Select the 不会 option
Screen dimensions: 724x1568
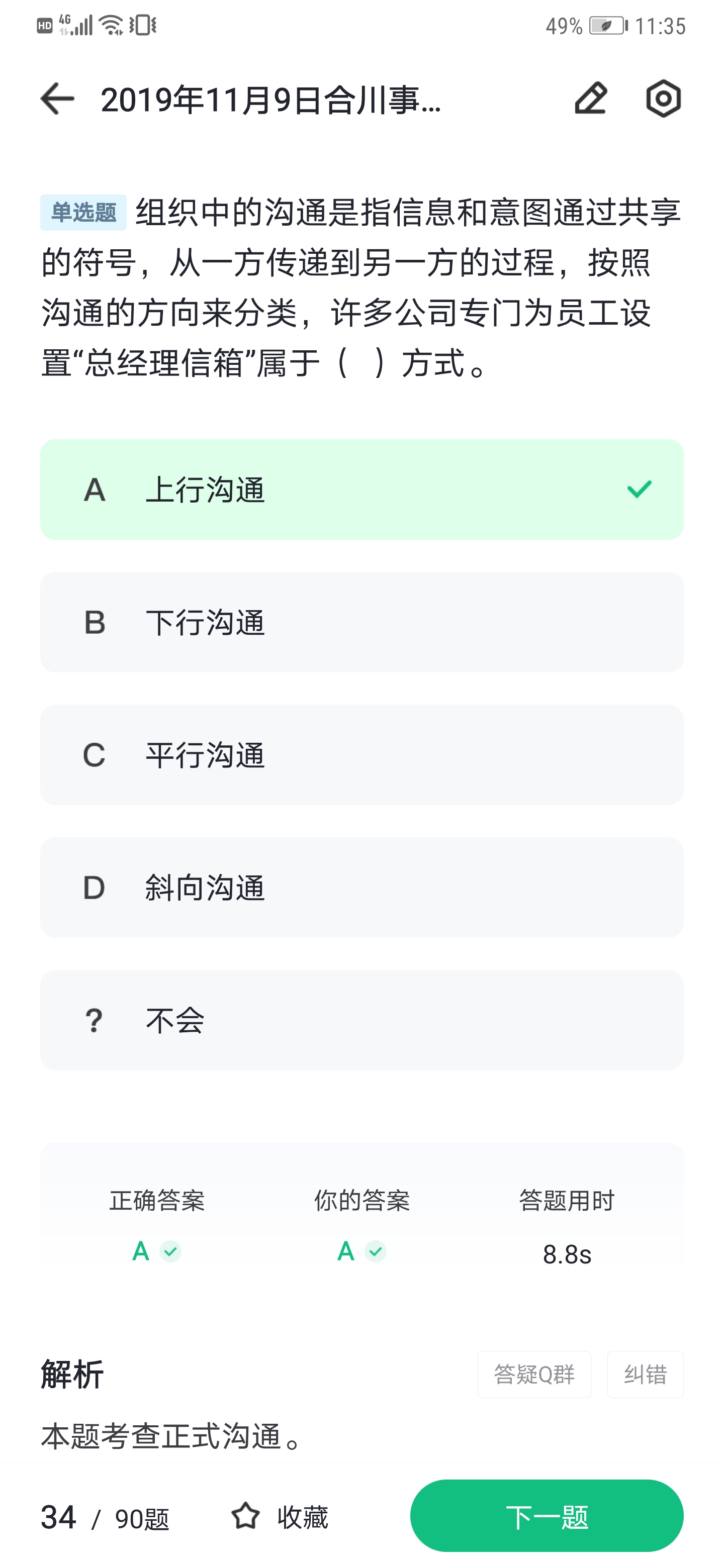pos(361,1020)
